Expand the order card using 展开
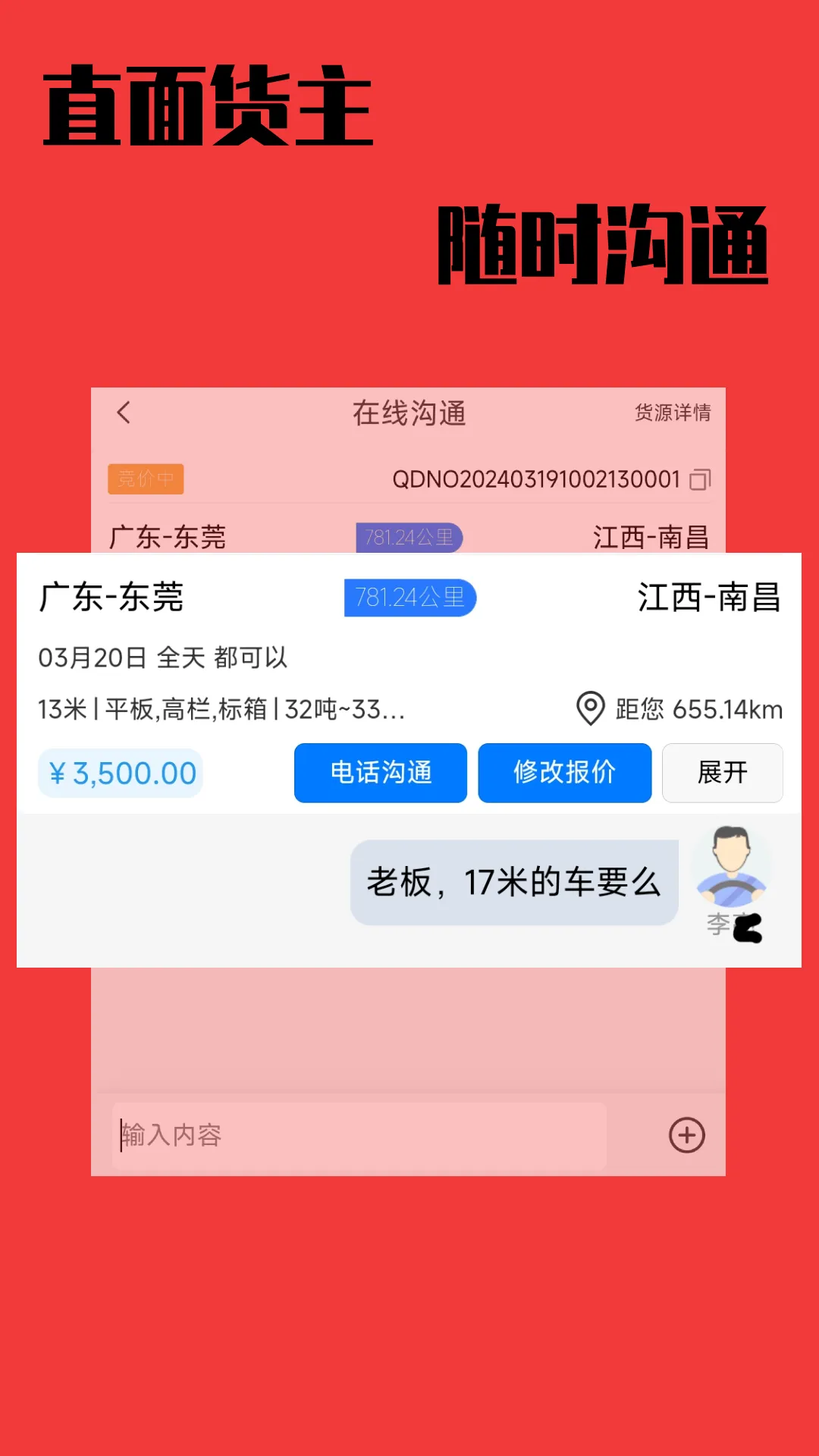Screen dimensions: 819x1456 (x=722, y=773)
